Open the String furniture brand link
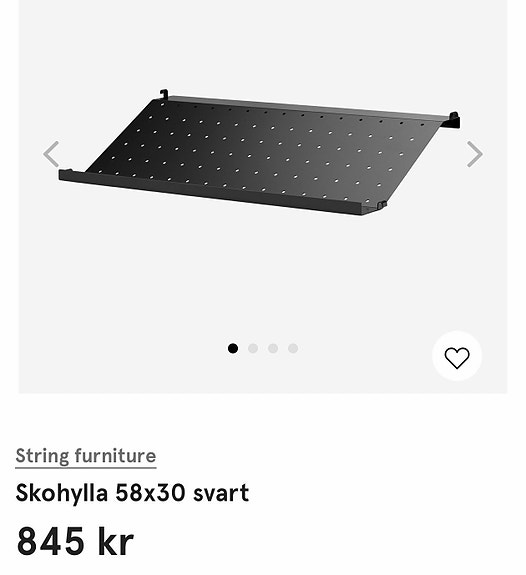 click(86, 456)
